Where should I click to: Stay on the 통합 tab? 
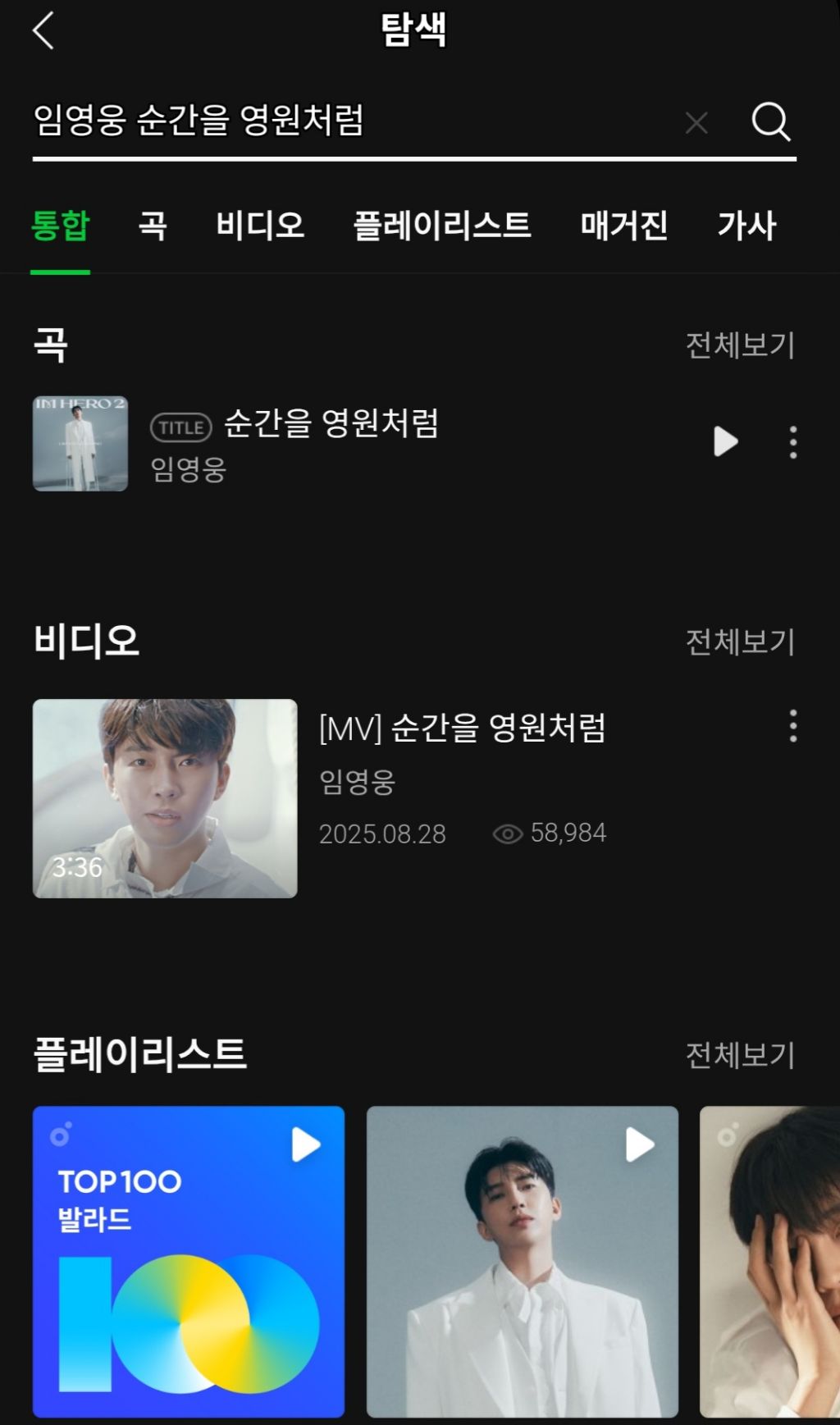pos(60,226)
